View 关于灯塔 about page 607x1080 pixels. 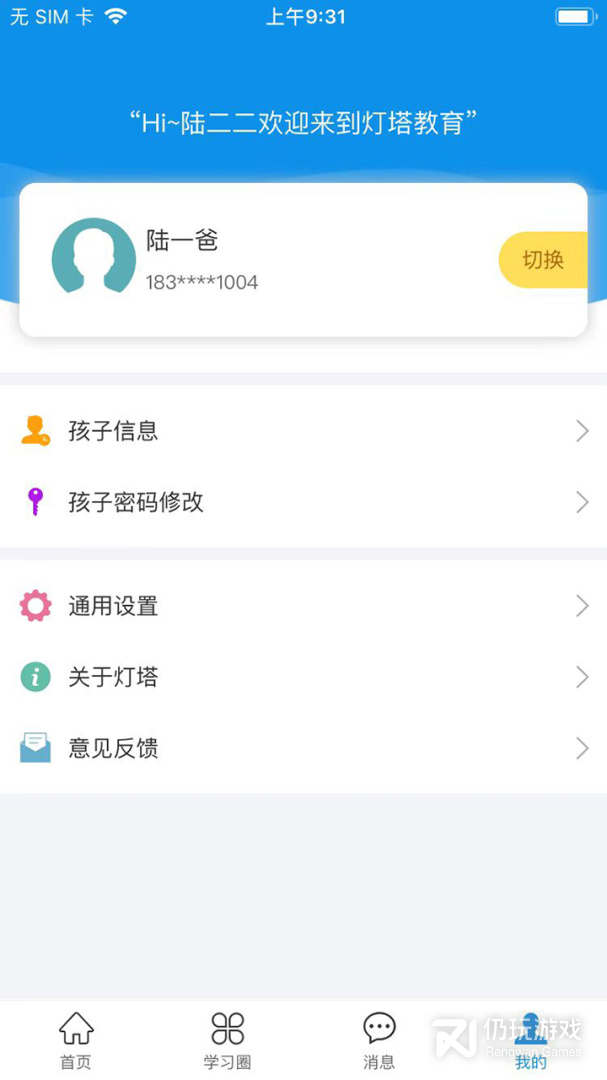[303, 677]
